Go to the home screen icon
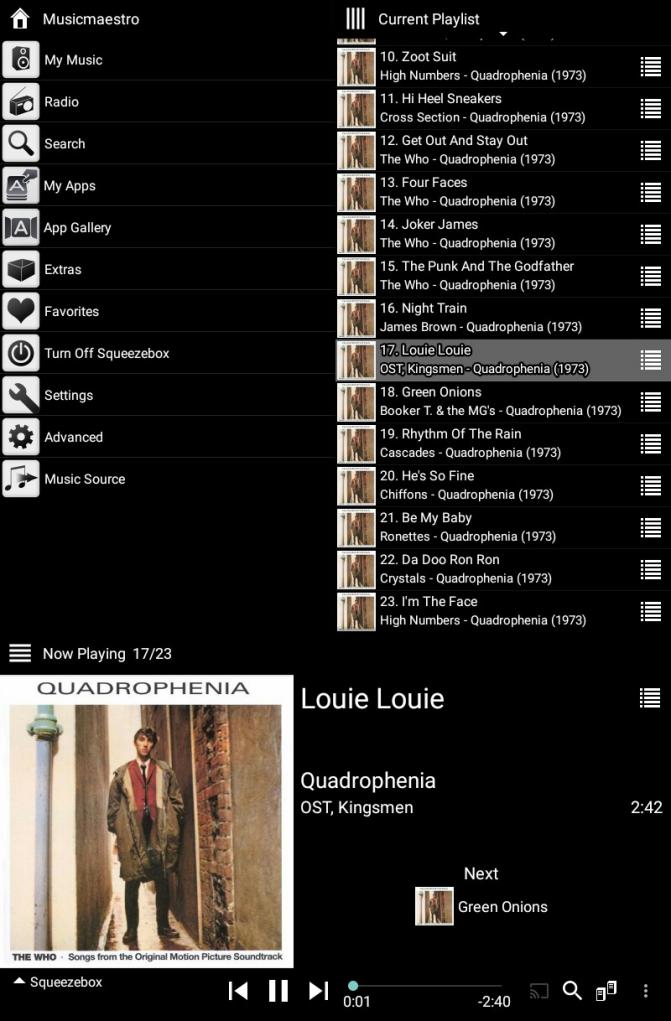Image resolution: width=671 pixels, height=1021 pixels. tap(19, 19)
